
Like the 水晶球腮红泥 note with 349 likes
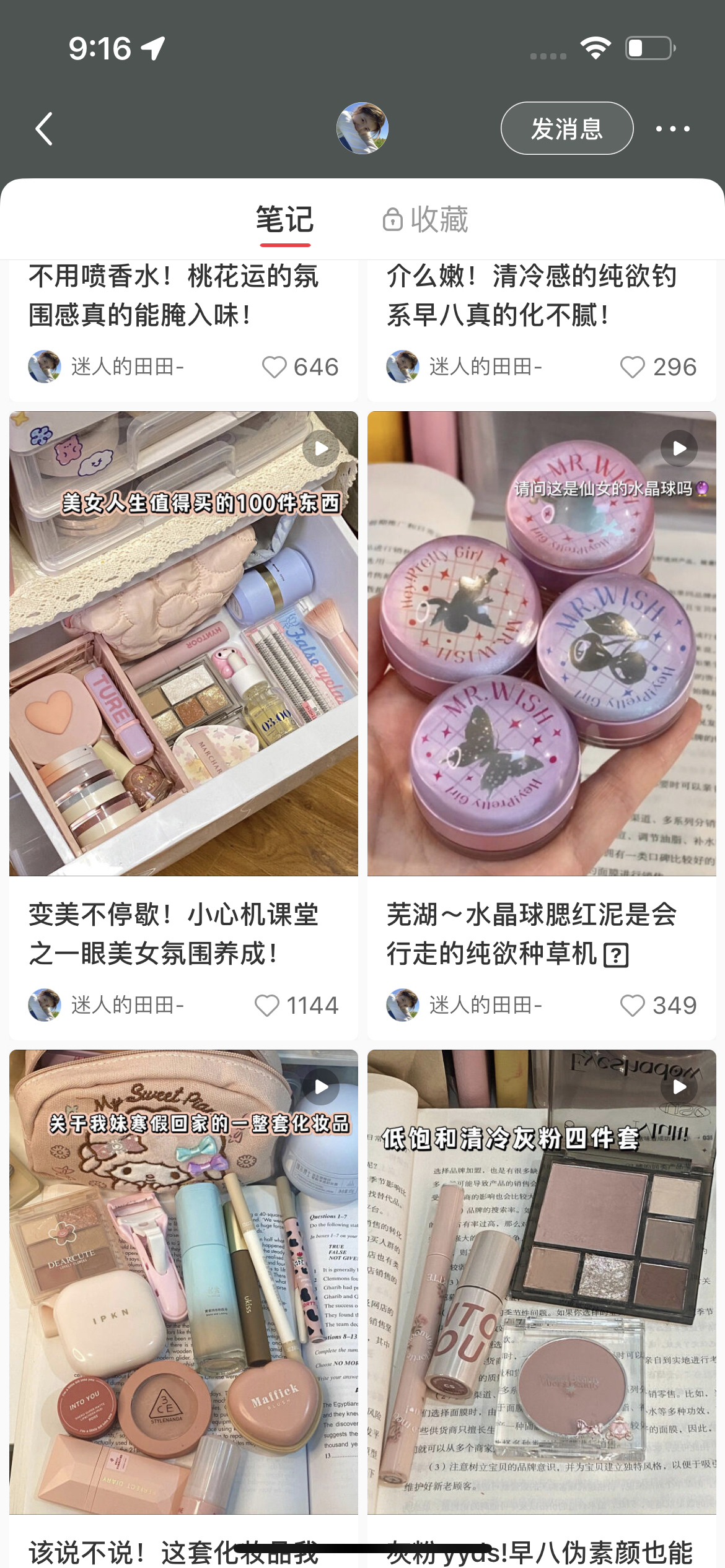(633, 1006)
